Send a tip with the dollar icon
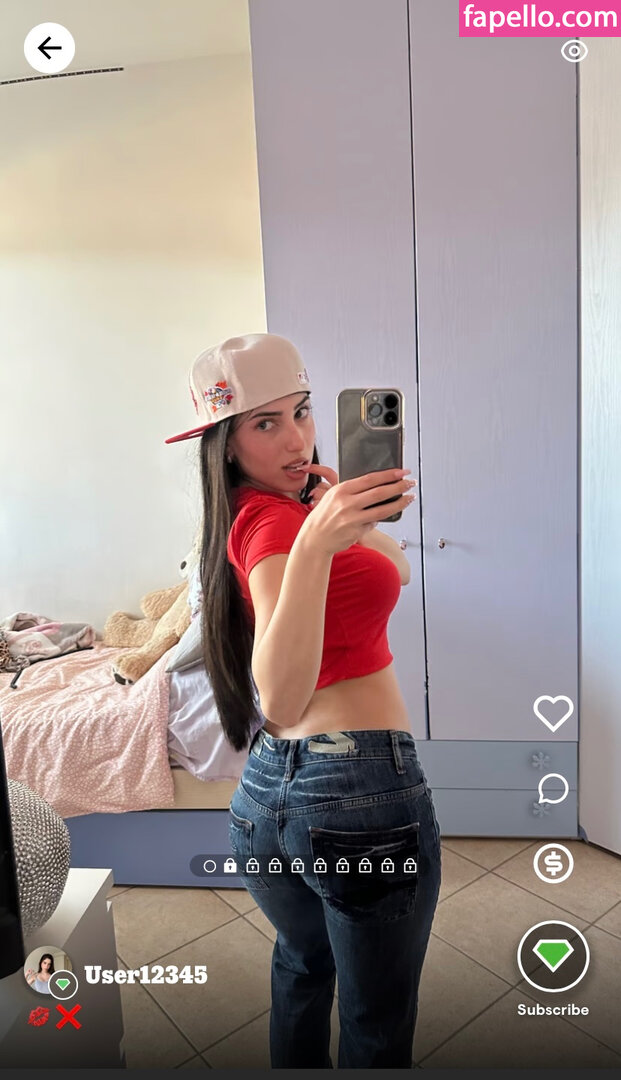Image resolution: width=621 pixels, height=1080 pixels. pyautogui.click(x=553, y=863)
